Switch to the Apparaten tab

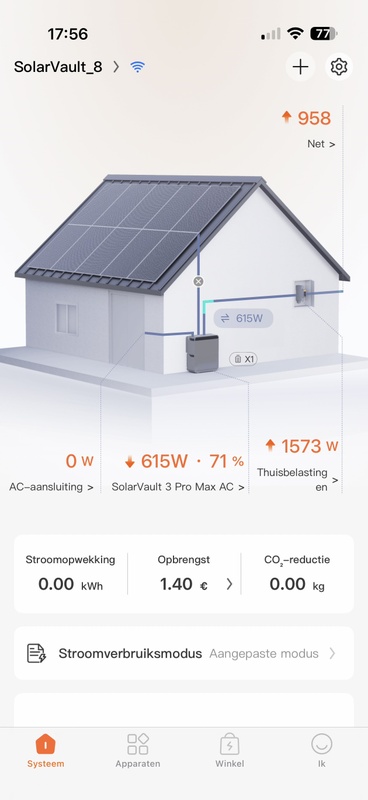[x=138, y=750]
